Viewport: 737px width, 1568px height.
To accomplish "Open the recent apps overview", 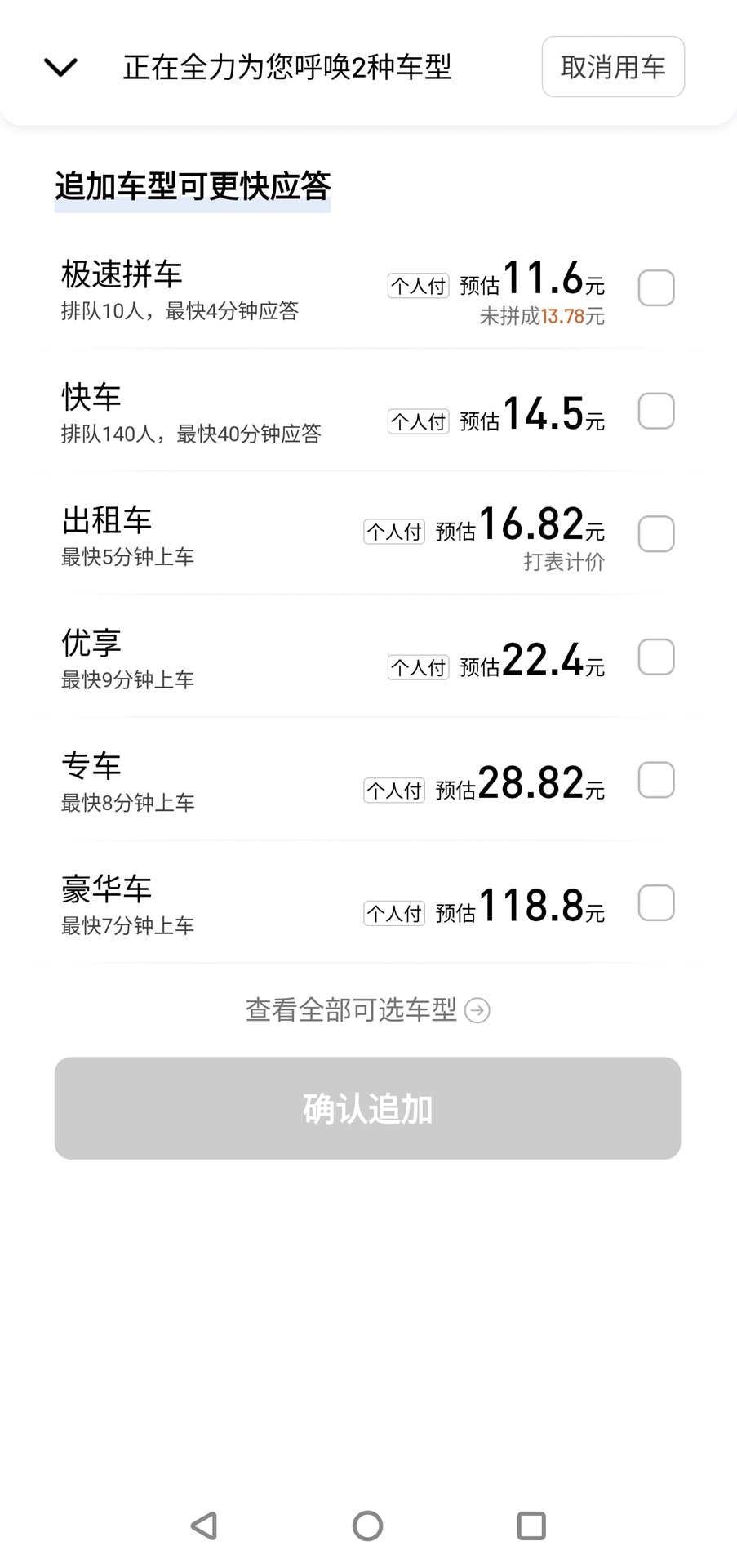I will pos(531,1526).
